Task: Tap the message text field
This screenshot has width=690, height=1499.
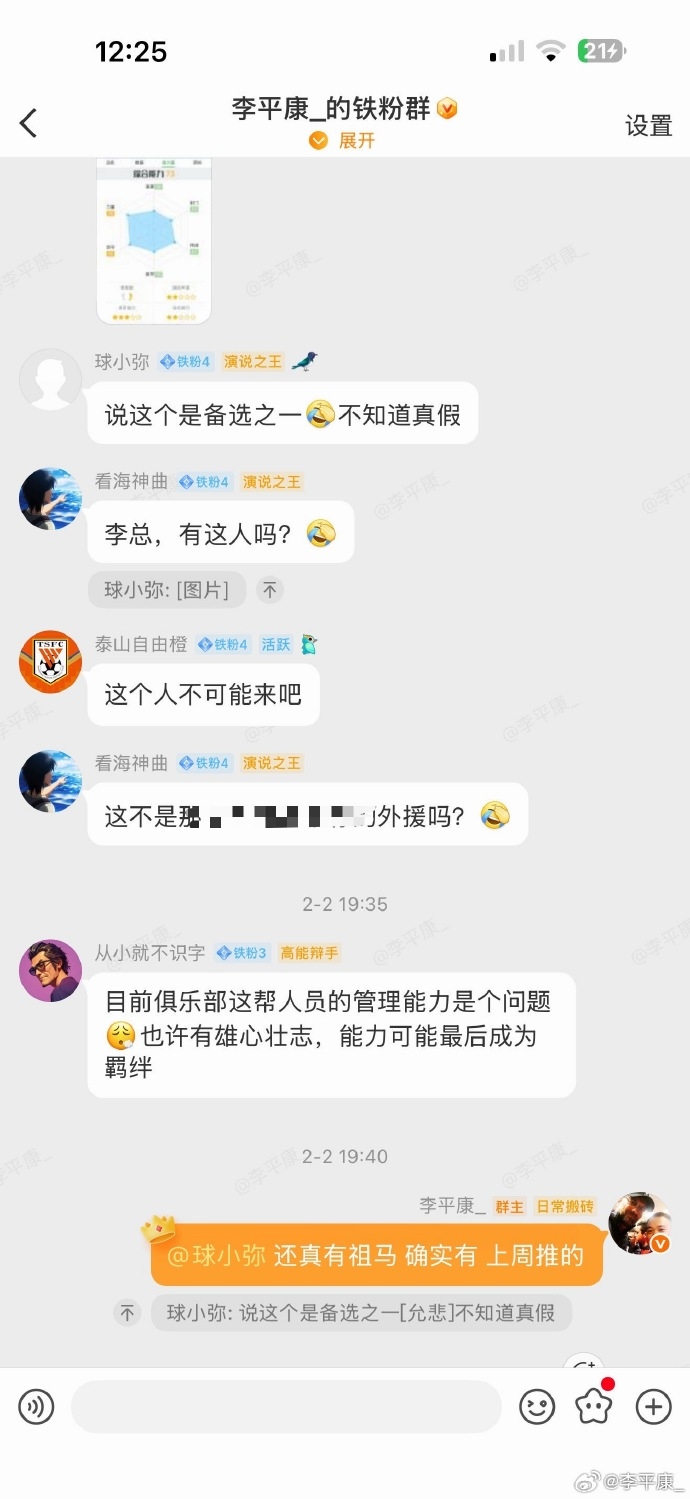Action: tap(286, 1407)
